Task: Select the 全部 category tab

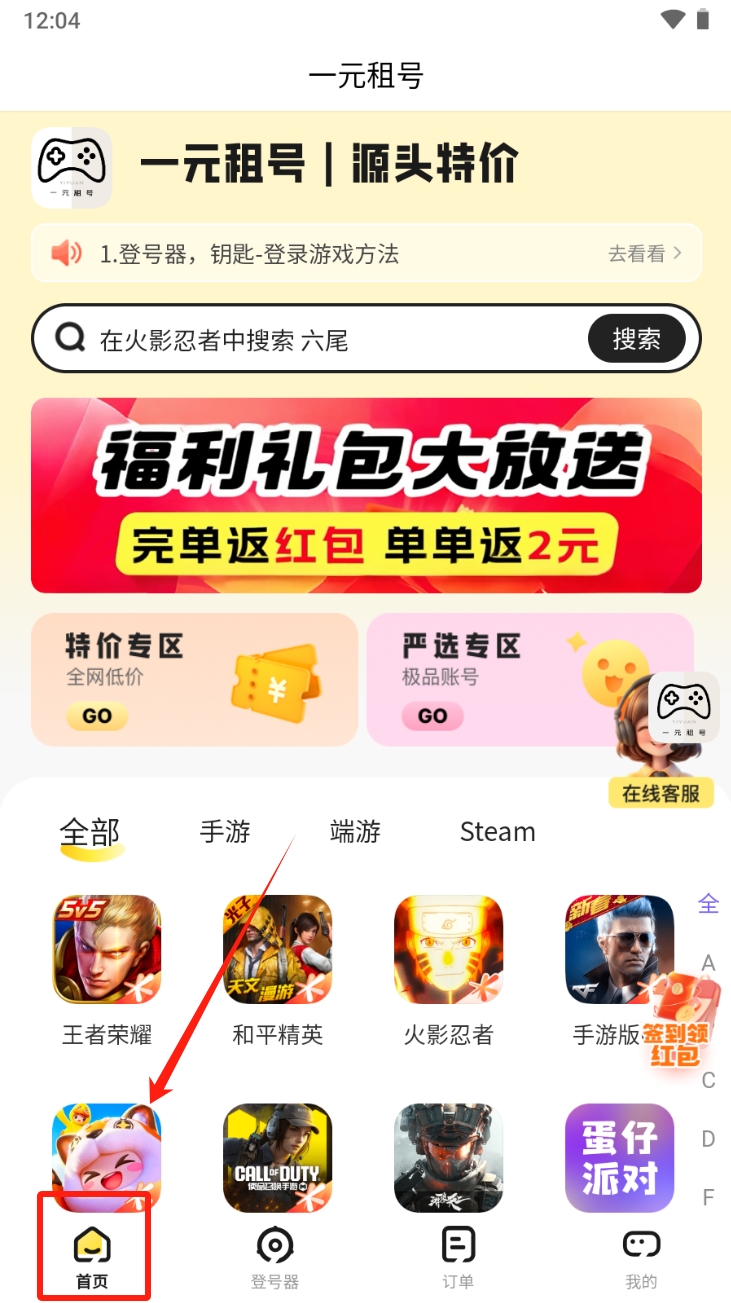Action: click(x=90, y=831)
